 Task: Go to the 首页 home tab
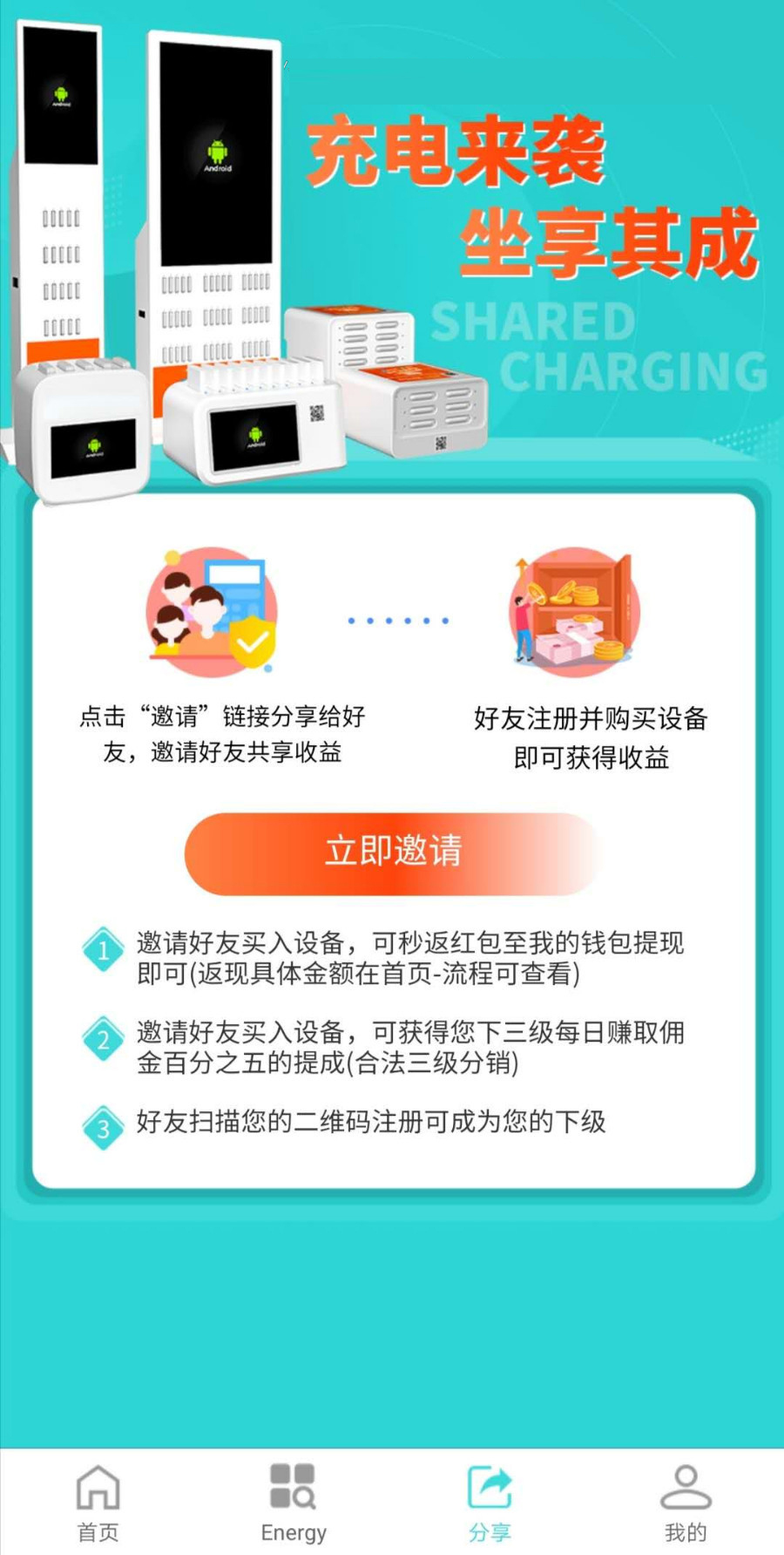98,1502
